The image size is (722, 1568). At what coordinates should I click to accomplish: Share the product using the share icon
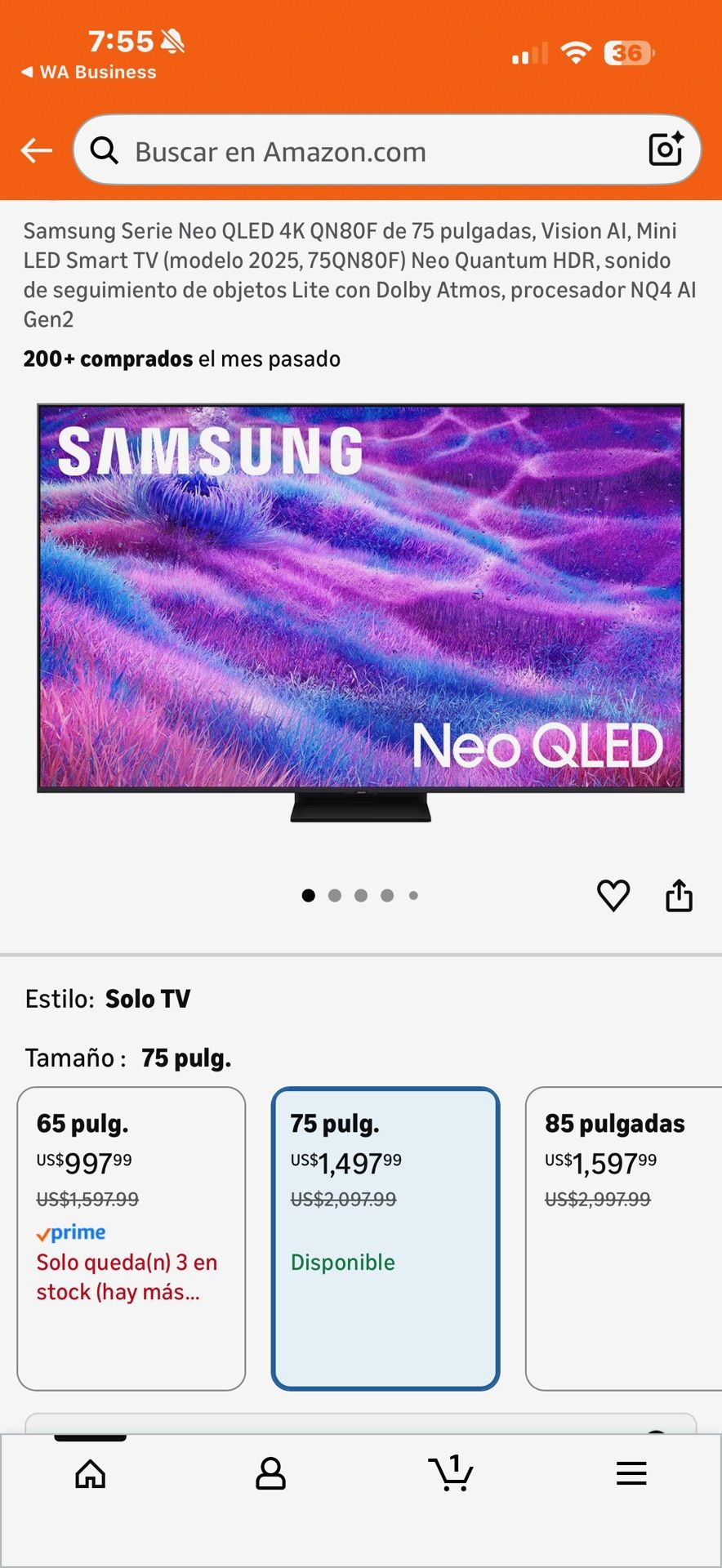click(x=679, y=895)
